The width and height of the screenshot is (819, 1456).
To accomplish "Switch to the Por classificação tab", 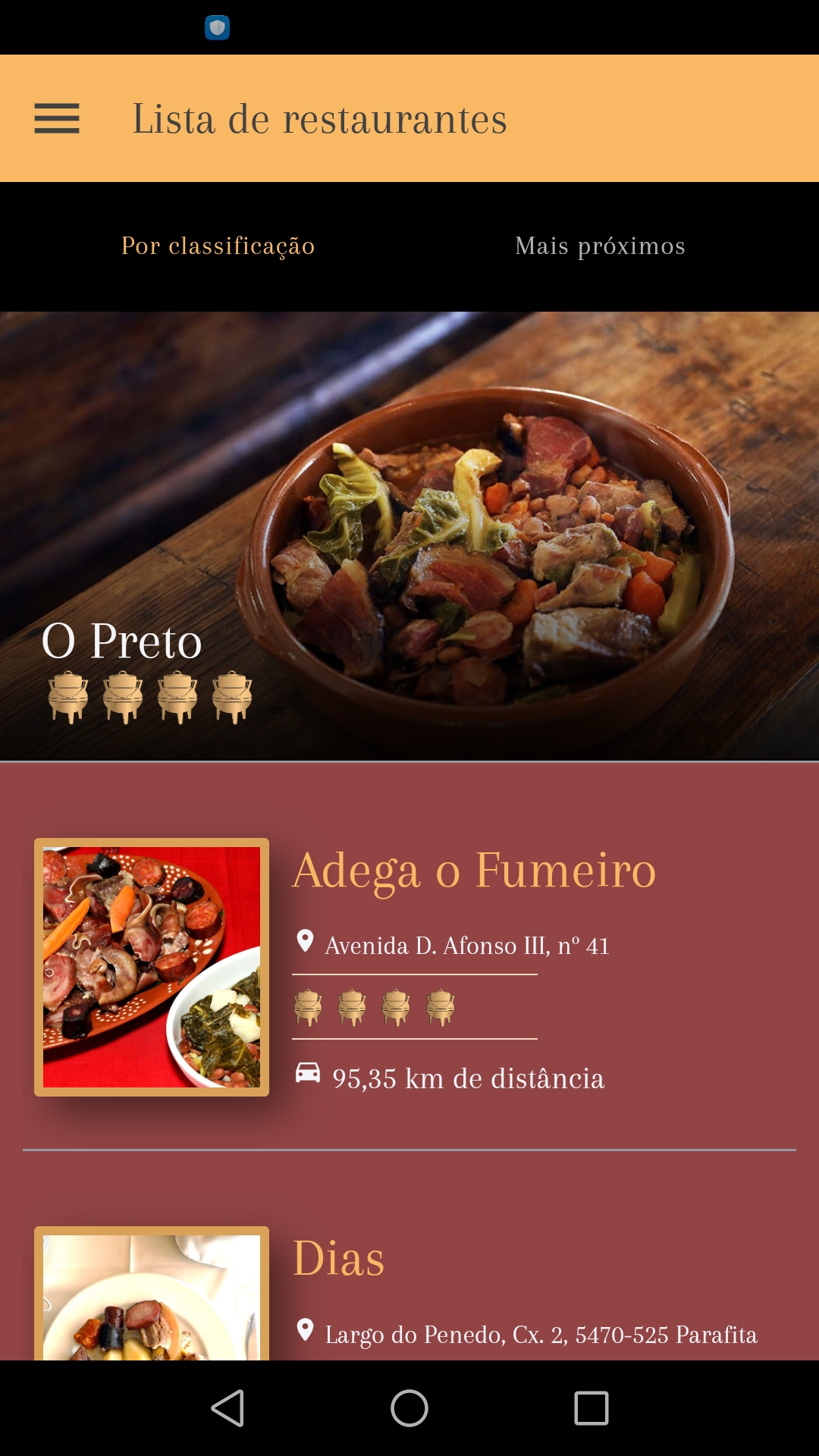I will (x=218, y=246).
